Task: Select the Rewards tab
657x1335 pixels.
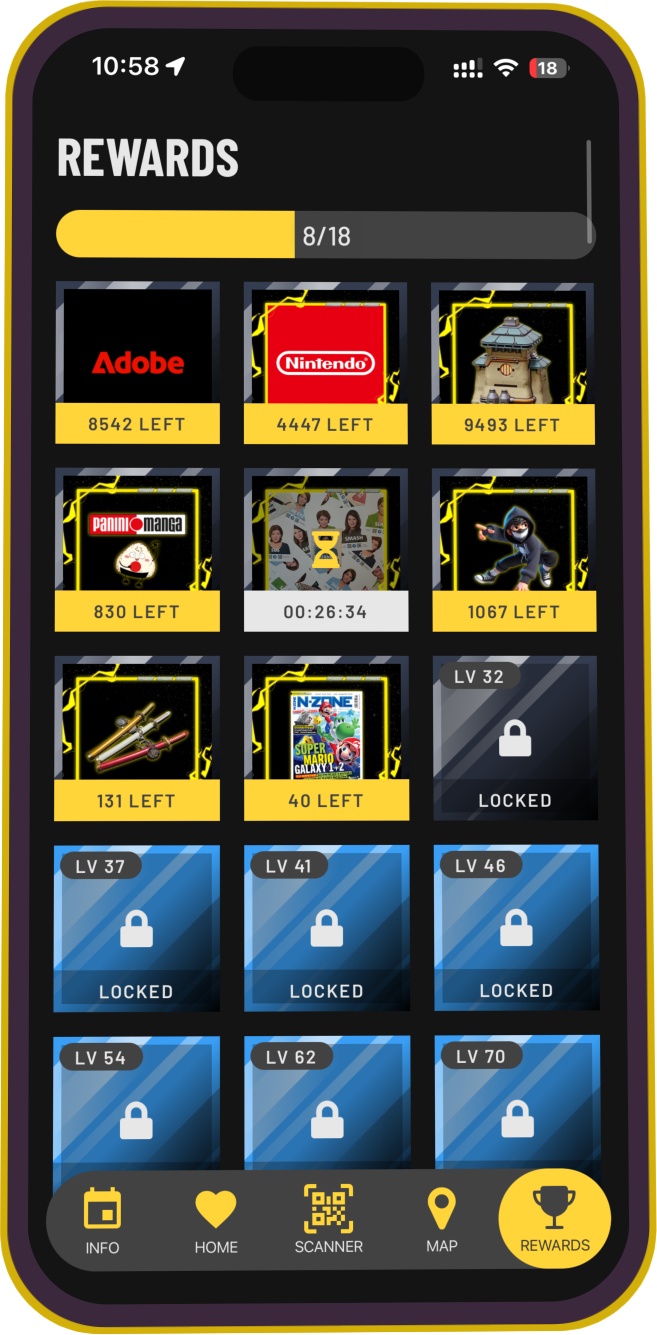Action: click(554, 1219)
